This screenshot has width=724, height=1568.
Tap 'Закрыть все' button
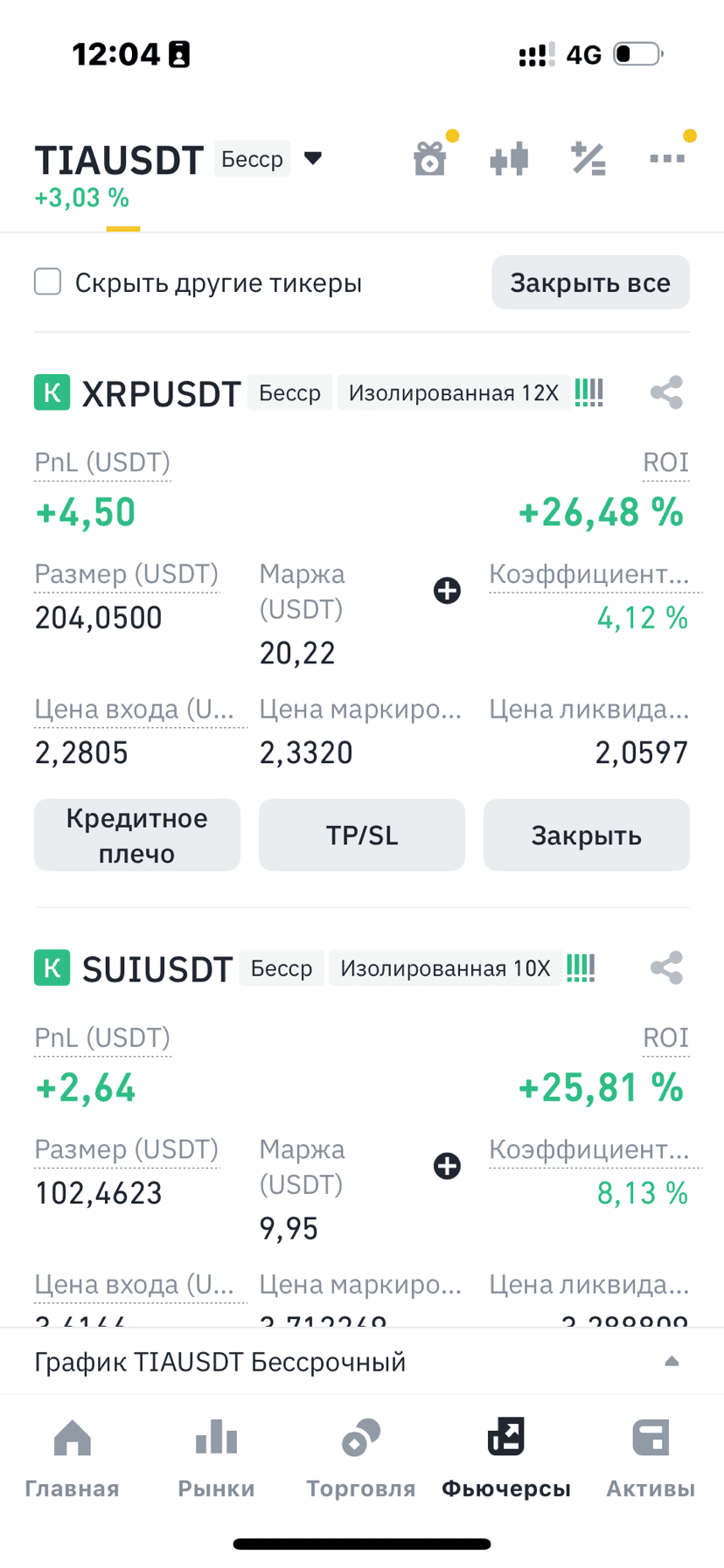[590, 282]
